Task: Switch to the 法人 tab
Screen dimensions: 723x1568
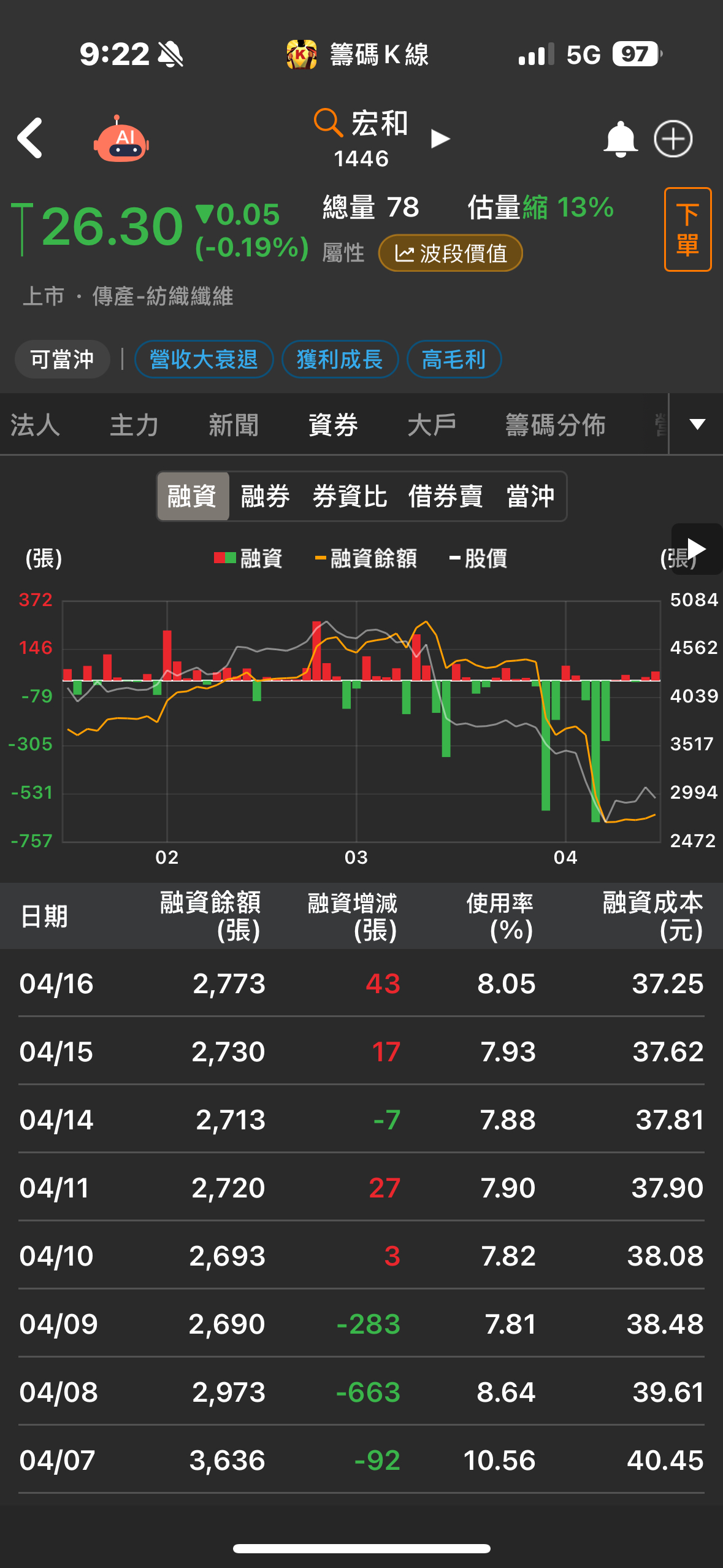Action: click(35, 425)
